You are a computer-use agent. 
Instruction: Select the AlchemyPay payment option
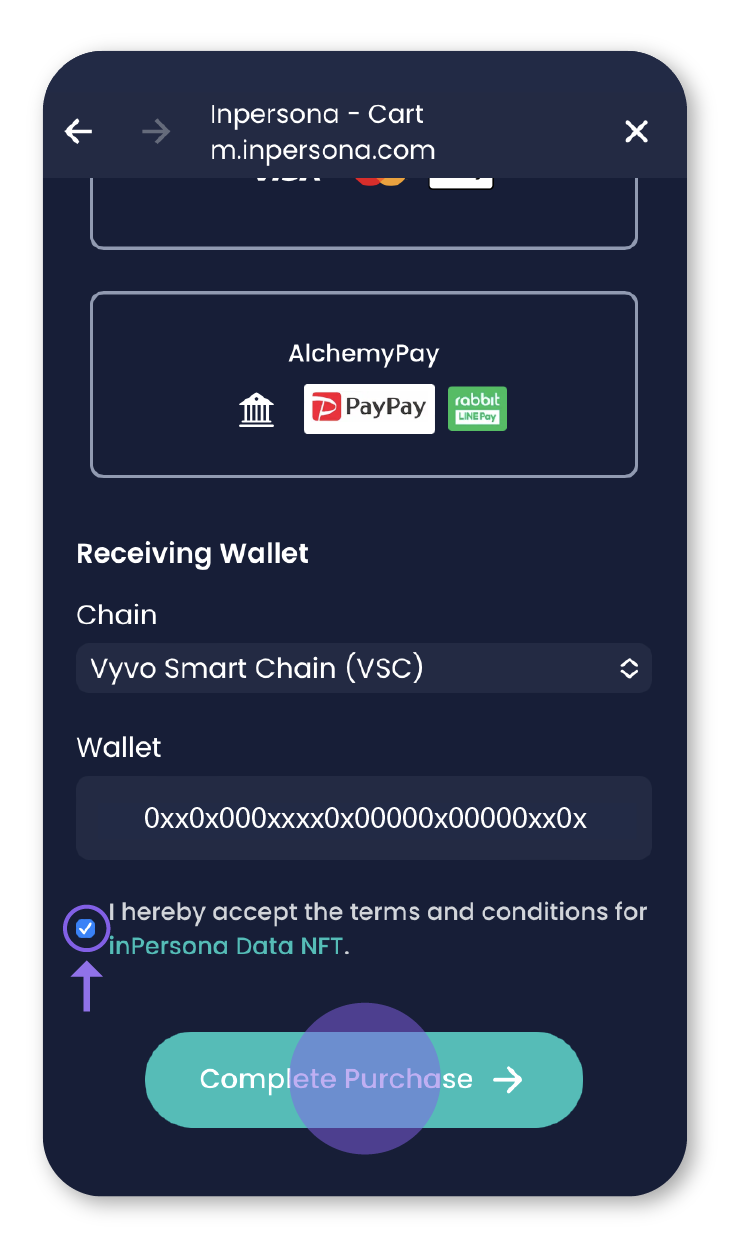coord(364,385)
